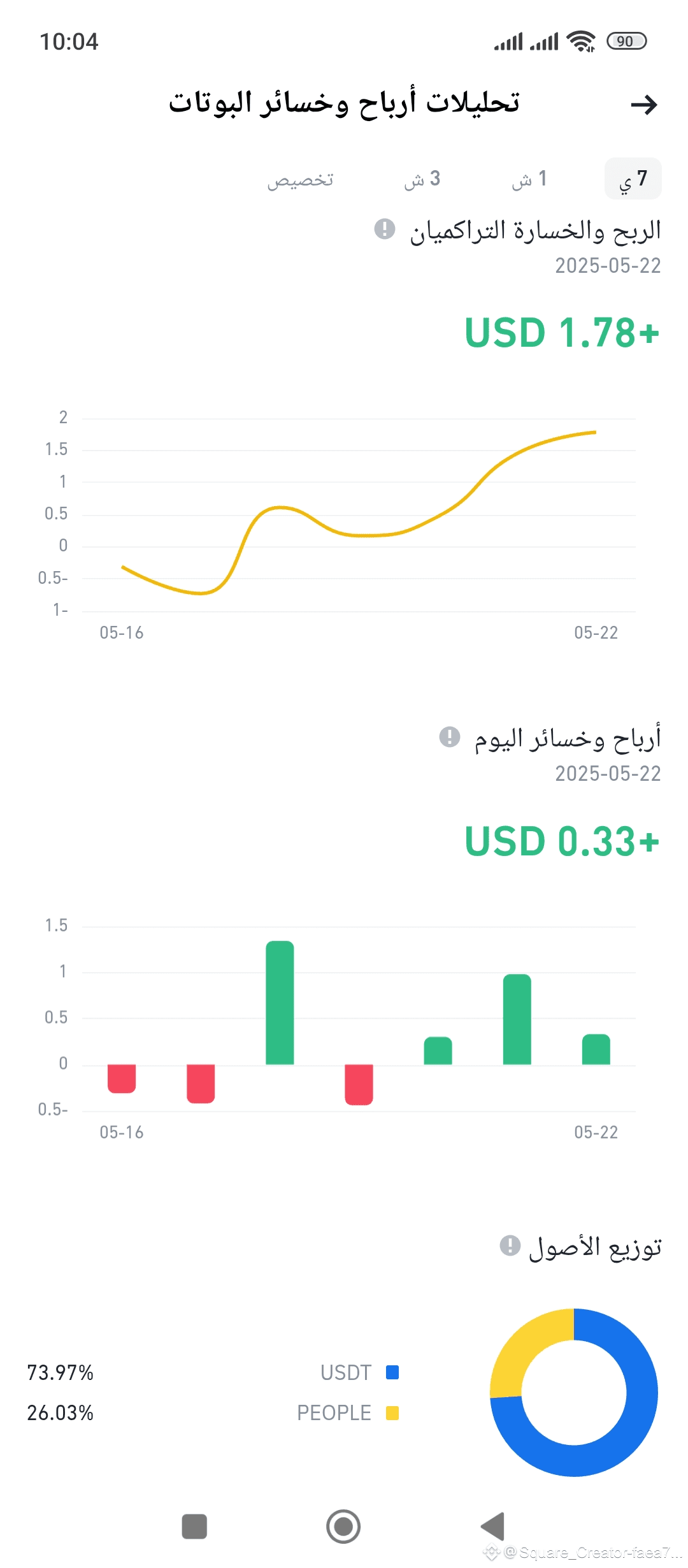The width and height of the screenshot is (688, 1568).
Task: Open info icon beside cumulative profit and loss
Action: 385,228
